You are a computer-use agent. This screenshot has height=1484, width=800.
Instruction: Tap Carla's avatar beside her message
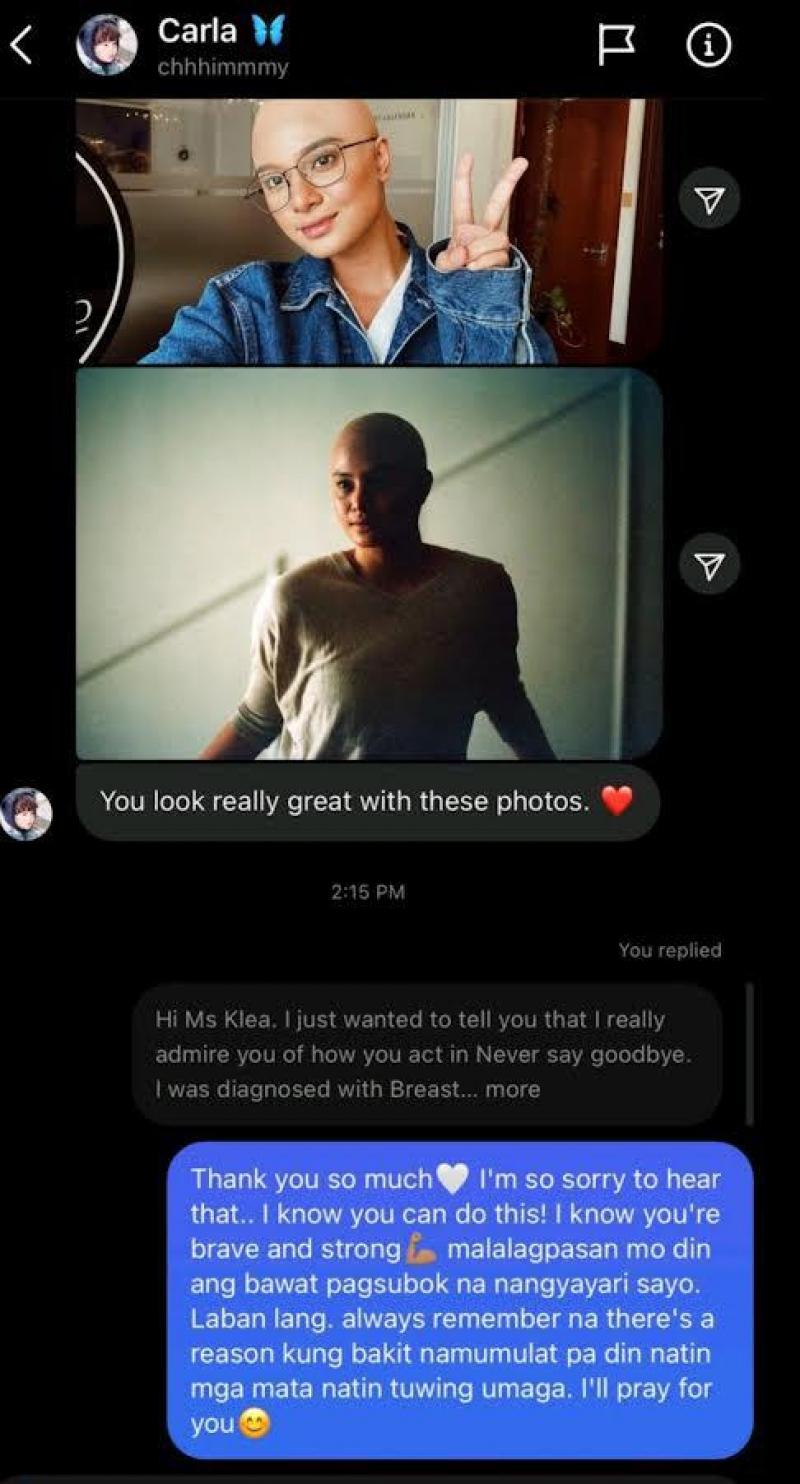pyautogui.click(x=26, y=813)
